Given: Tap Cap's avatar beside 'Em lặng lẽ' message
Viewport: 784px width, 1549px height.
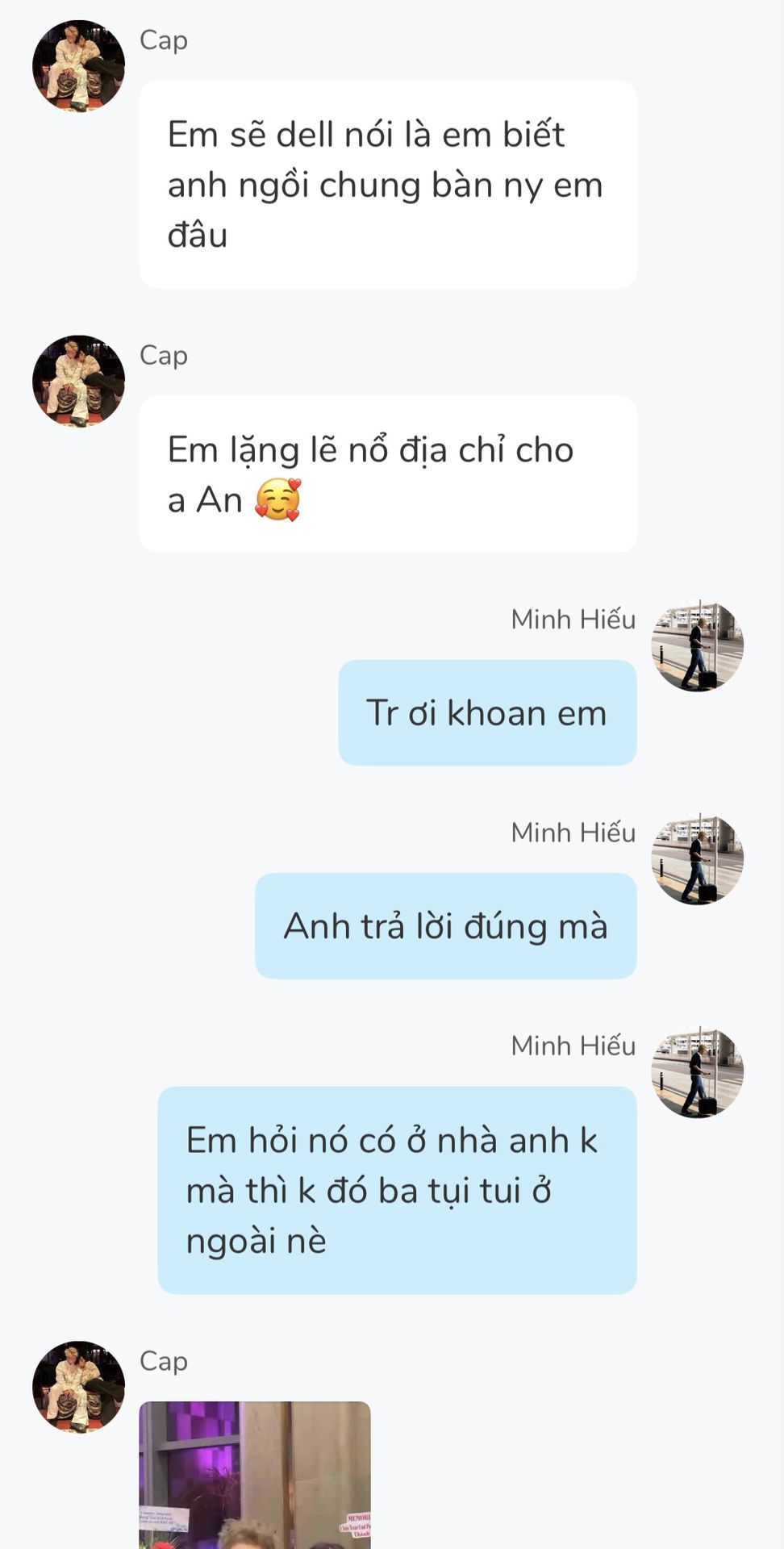Looking at the screenshot, I should (78, 381).
